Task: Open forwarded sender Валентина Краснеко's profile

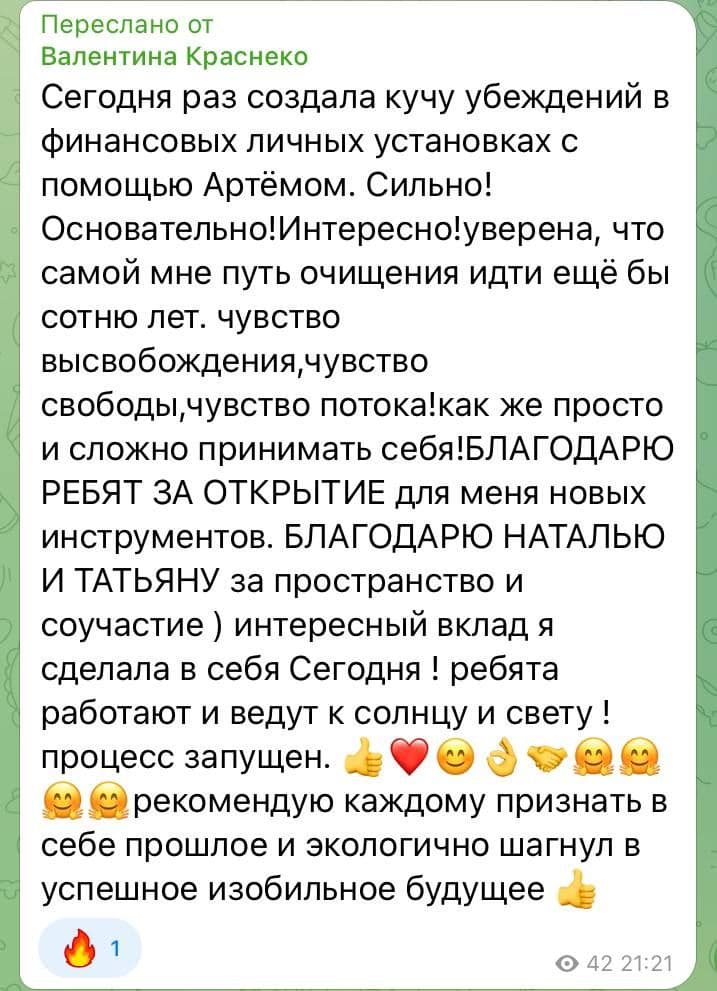Action: coord(175,57)
